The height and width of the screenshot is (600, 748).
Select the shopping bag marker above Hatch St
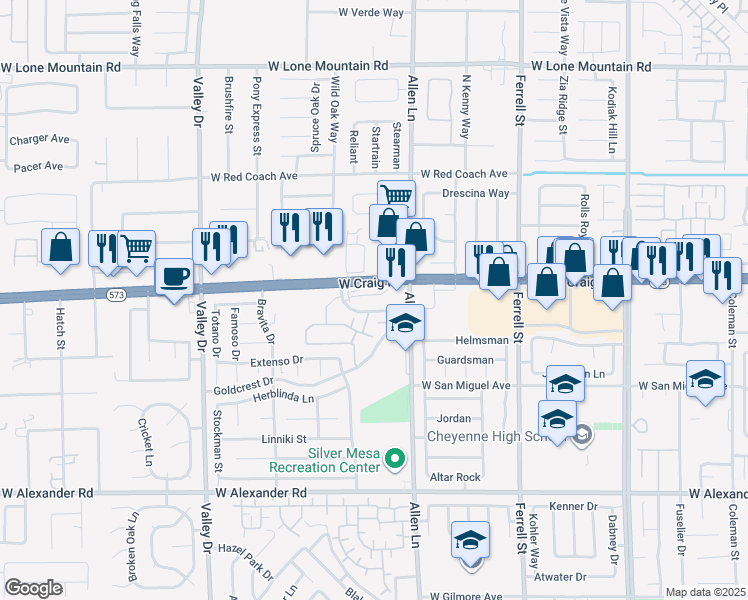click(x=61, y=247)
